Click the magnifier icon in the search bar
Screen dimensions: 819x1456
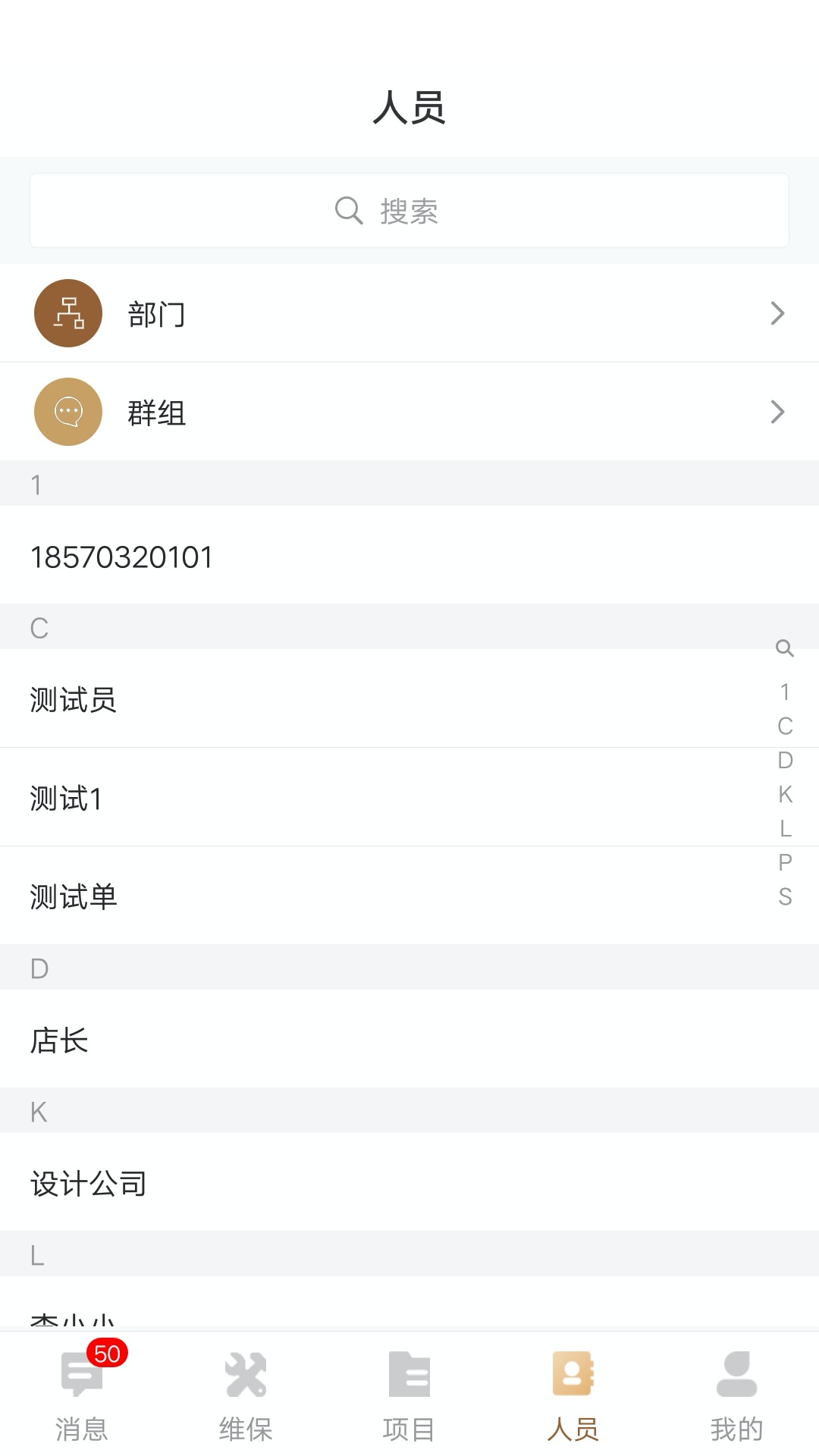tap(348, 210)
